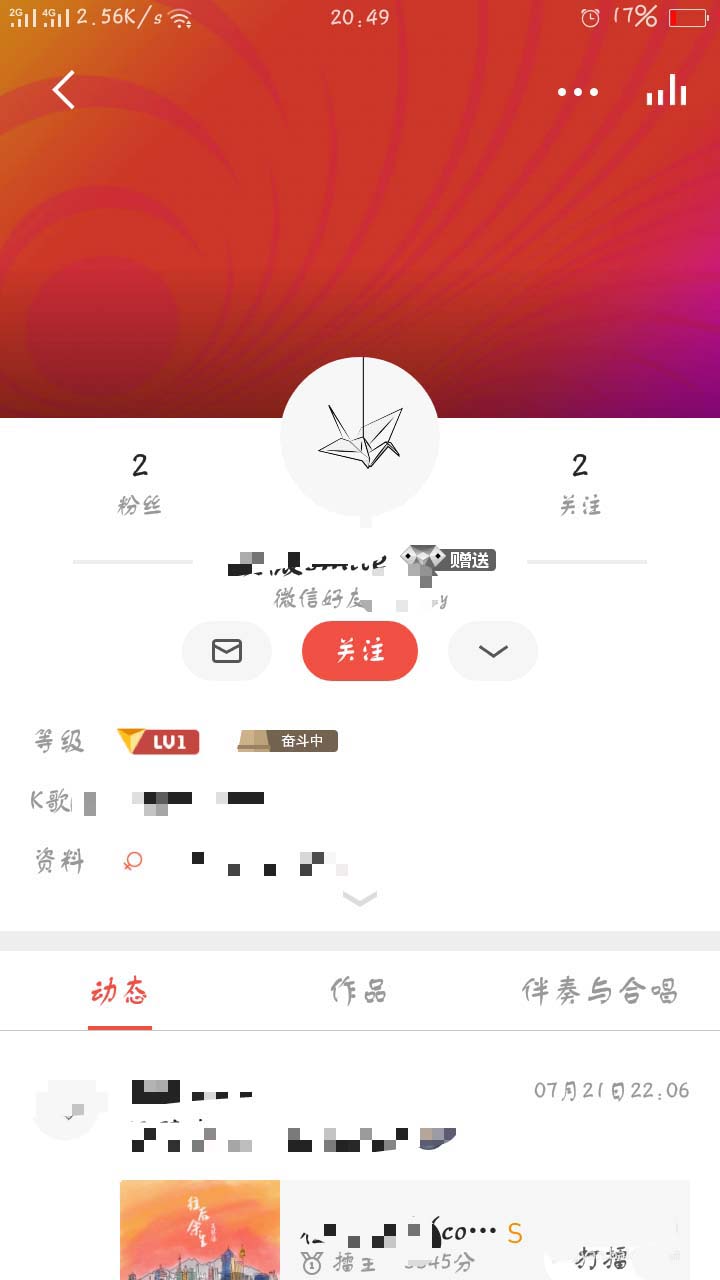Image resolution: width=720 pixels, height=1280 pixels.
Task: Expand profile details with the chevron
Action: click(360, 899)
